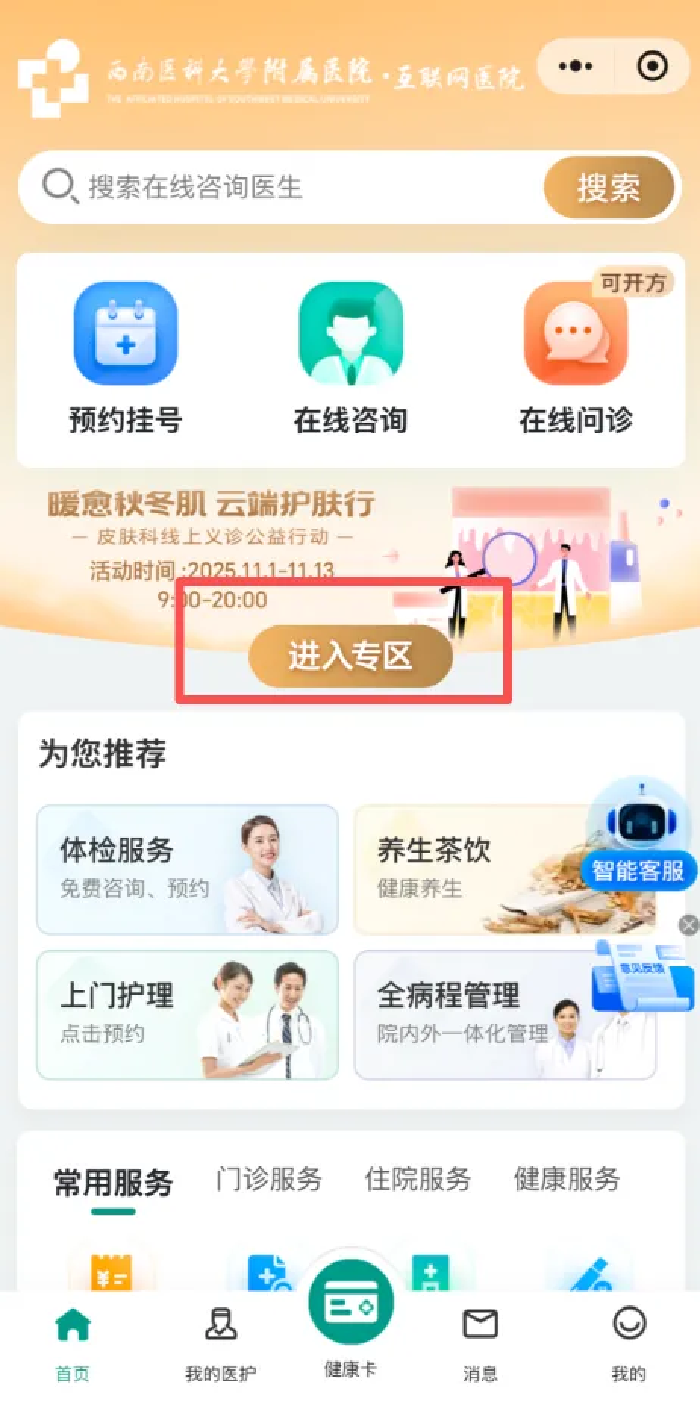Open the 体检服务 card

point(187,869)
